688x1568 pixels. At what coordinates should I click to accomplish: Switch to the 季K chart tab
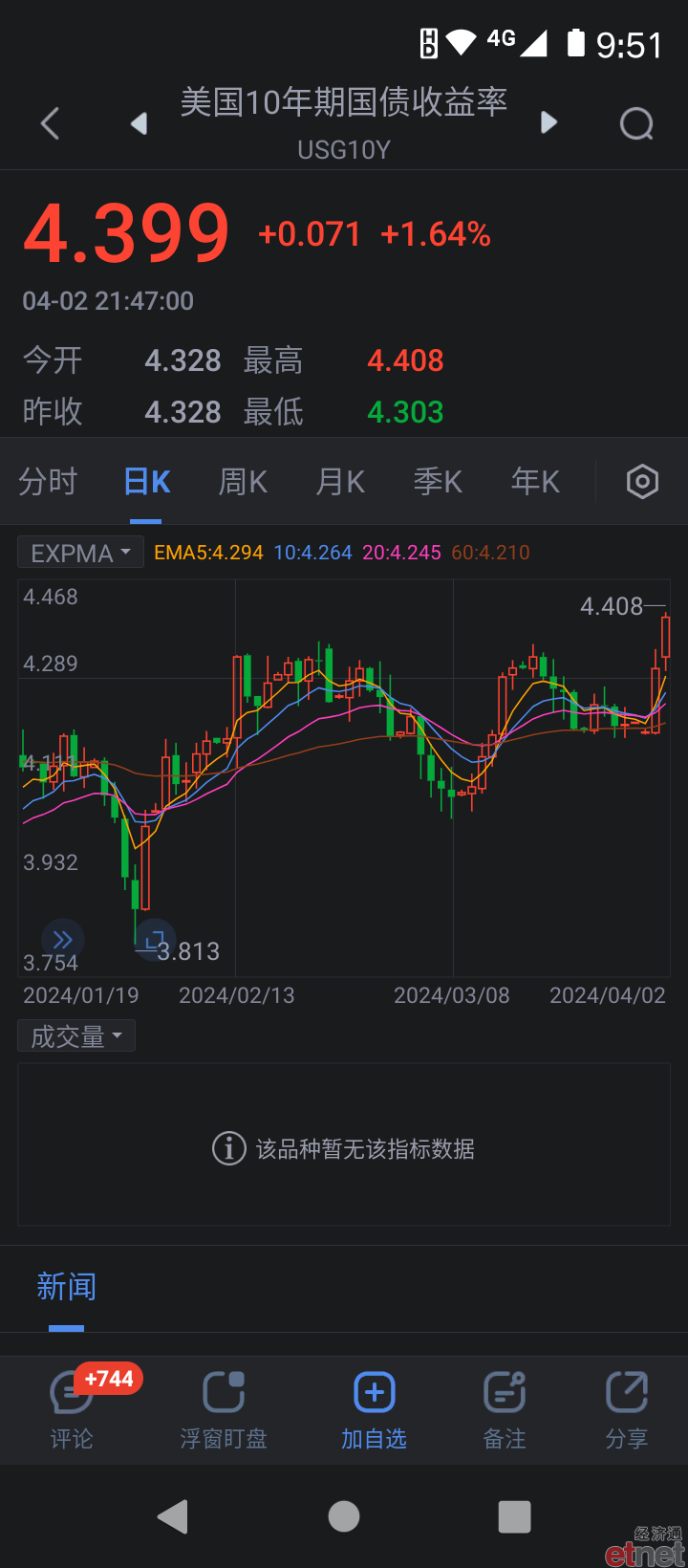pyautogui.click(x=438, y=482)
